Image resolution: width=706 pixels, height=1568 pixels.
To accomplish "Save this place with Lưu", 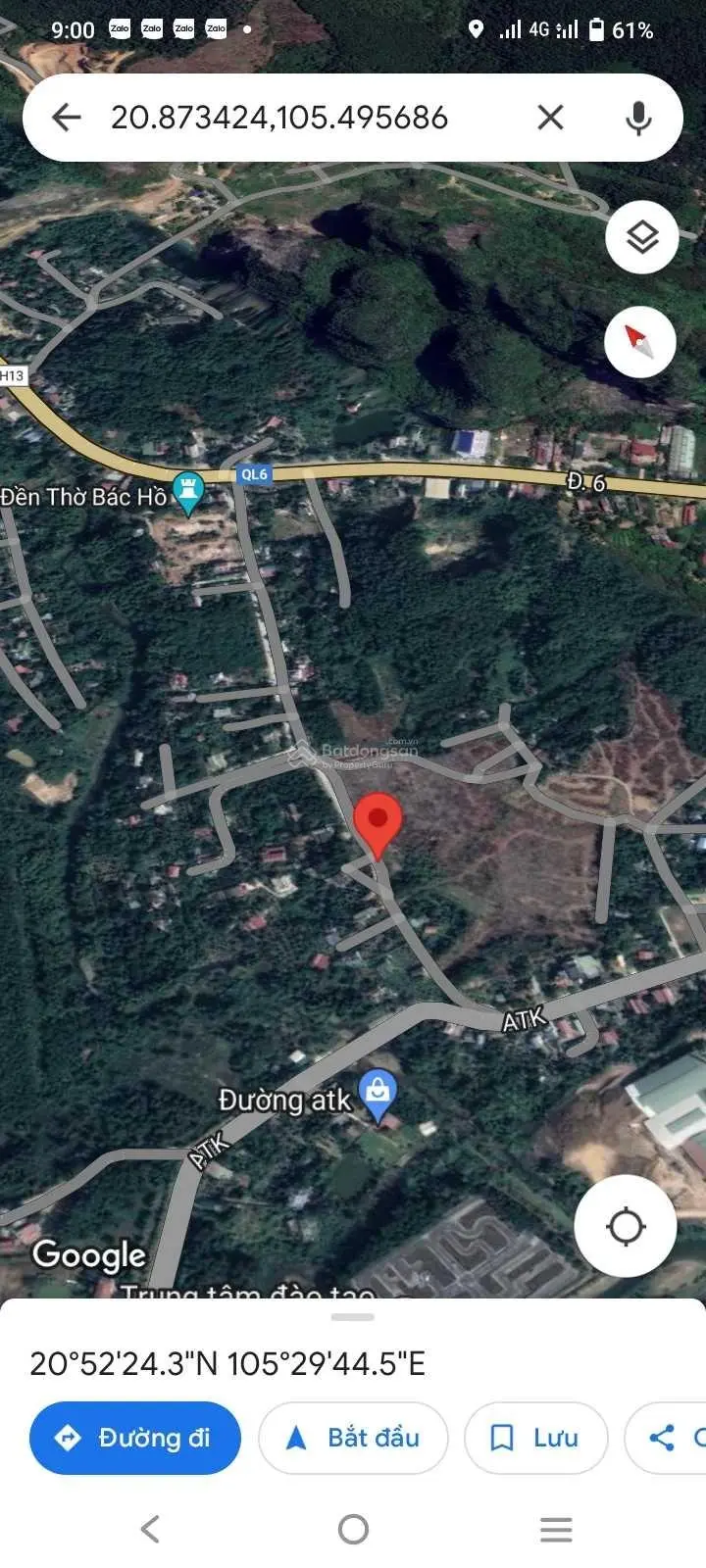I will click(x=535, y=1438).
